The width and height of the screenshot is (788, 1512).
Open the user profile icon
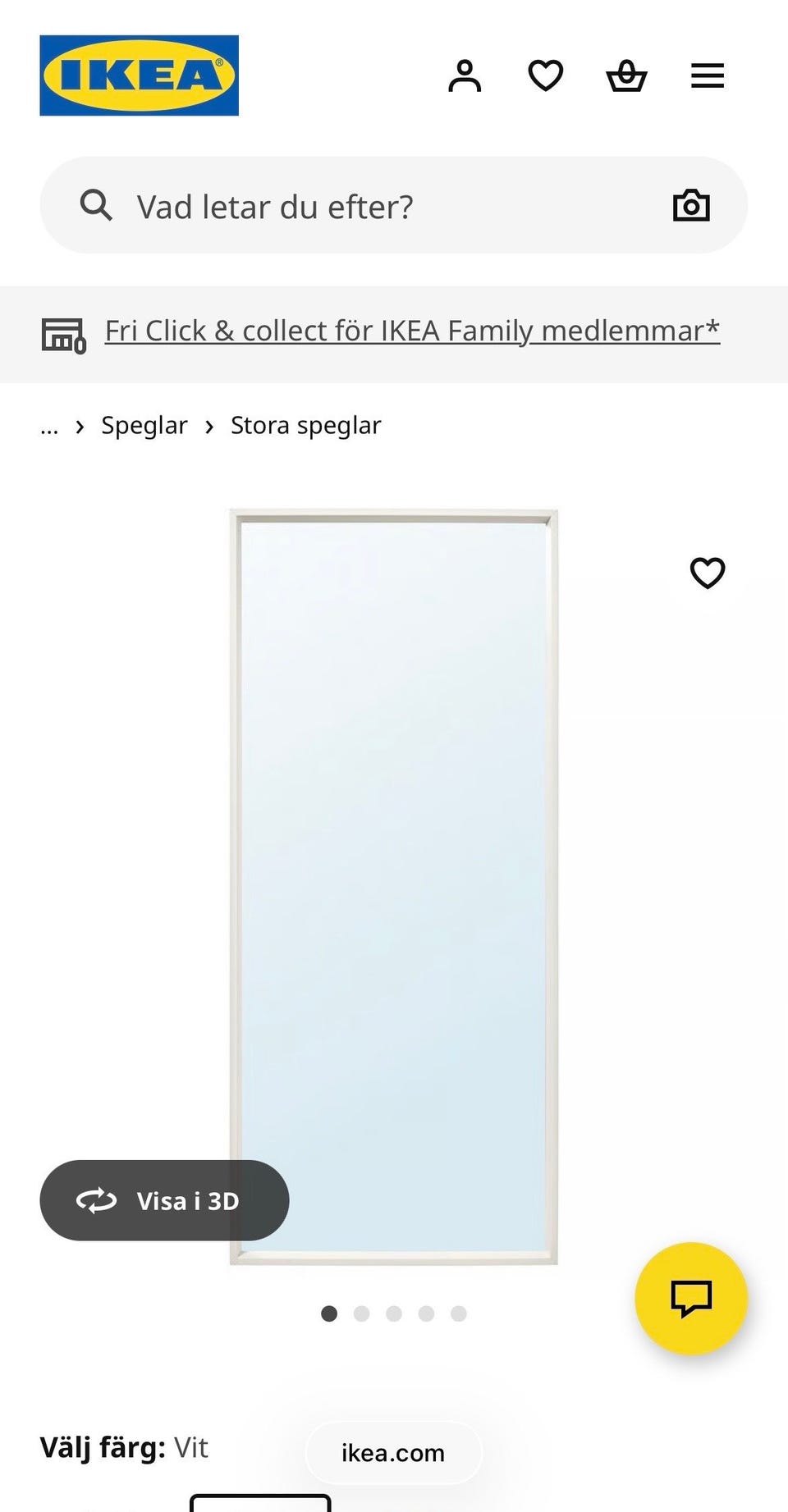[465, 75]
